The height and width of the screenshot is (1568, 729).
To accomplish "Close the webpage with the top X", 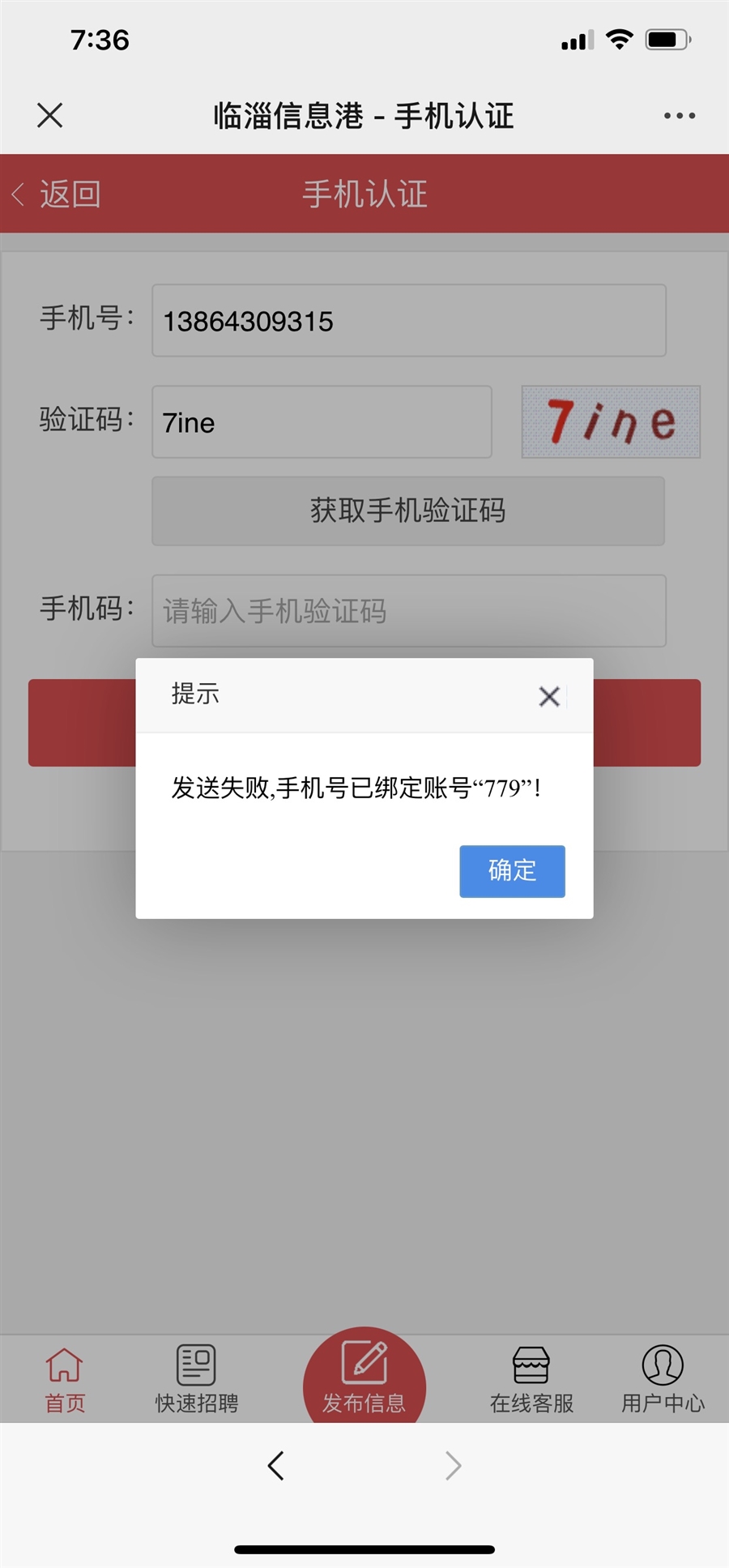I will point(50,115).
